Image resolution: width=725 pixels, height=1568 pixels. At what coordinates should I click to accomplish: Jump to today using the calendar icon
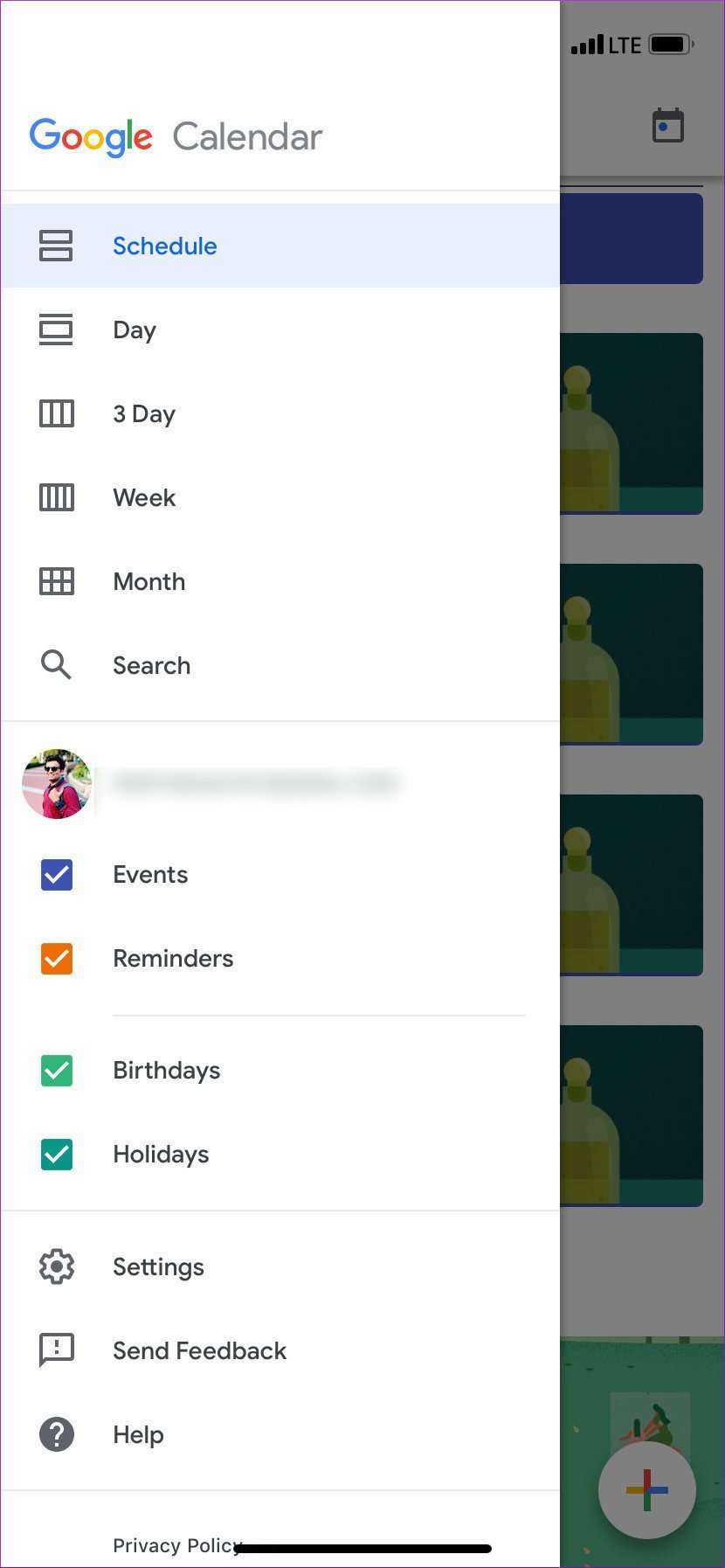coord(668,126)
